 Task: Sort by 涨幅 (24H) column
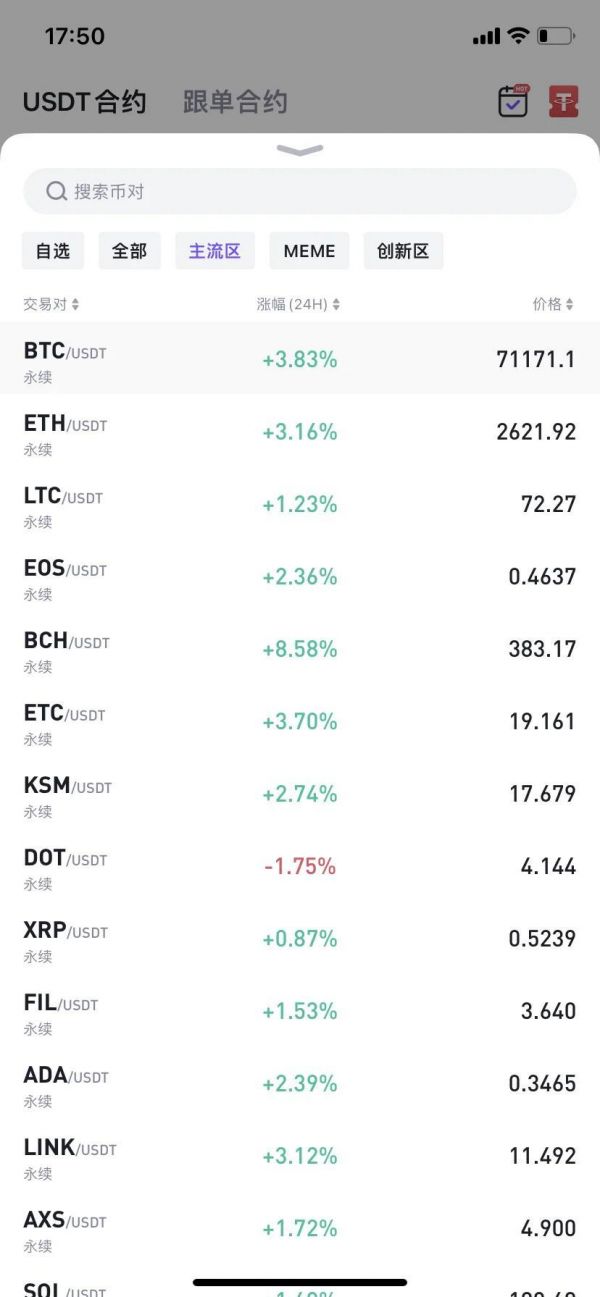[x=298, y=304]
